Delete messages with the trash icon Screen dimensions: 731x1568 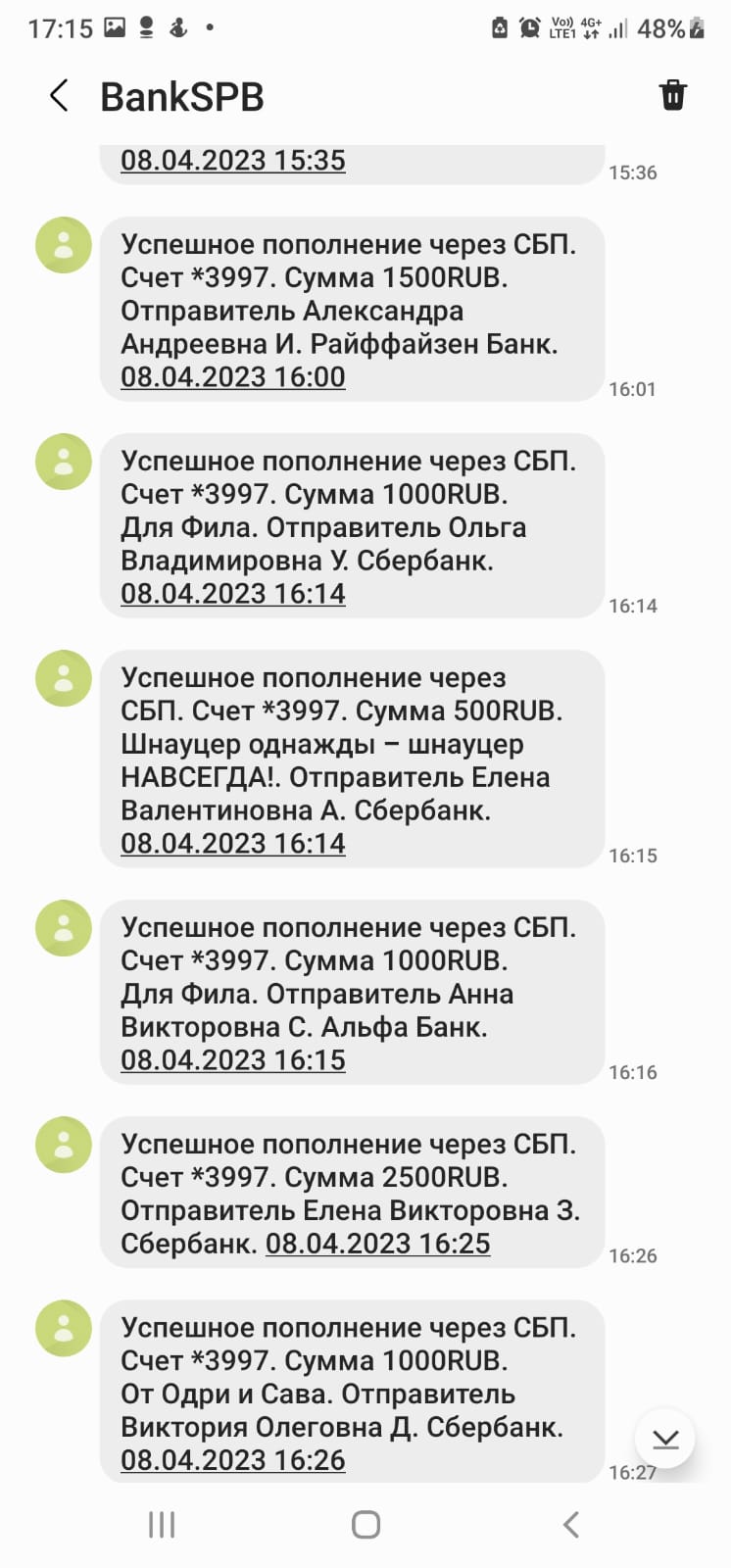pos(672,96)
